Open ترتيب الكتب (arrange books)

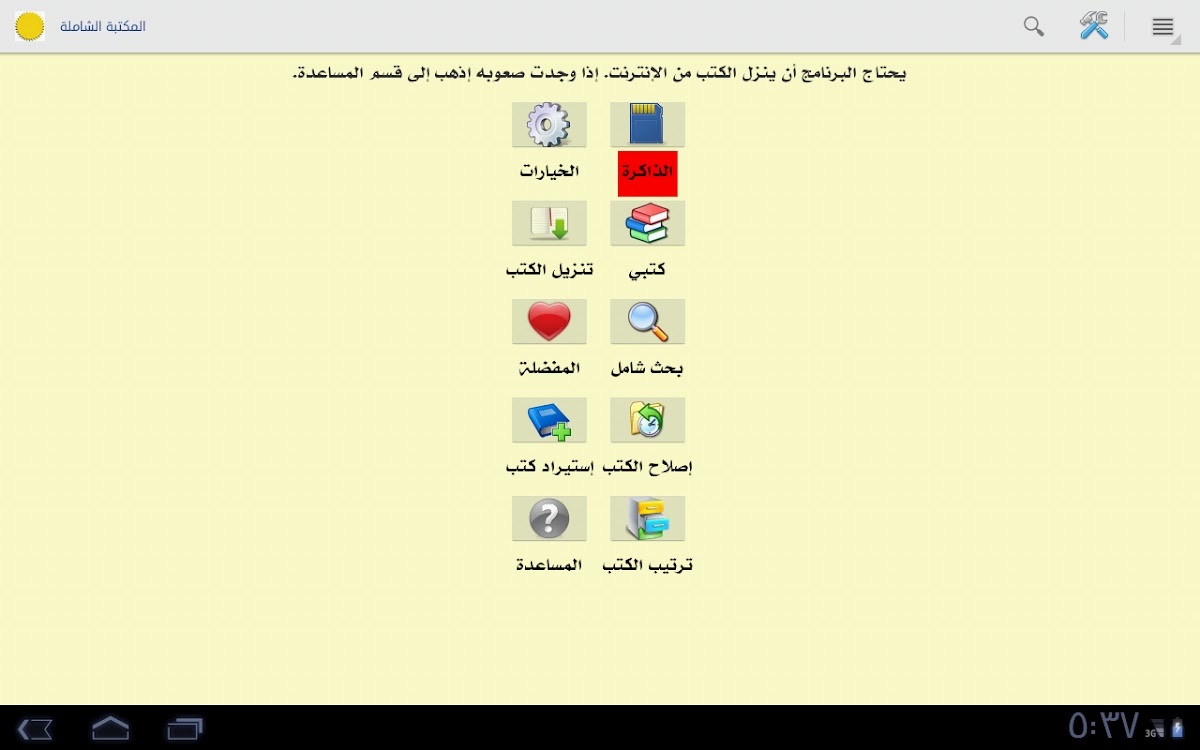point(648,519)
